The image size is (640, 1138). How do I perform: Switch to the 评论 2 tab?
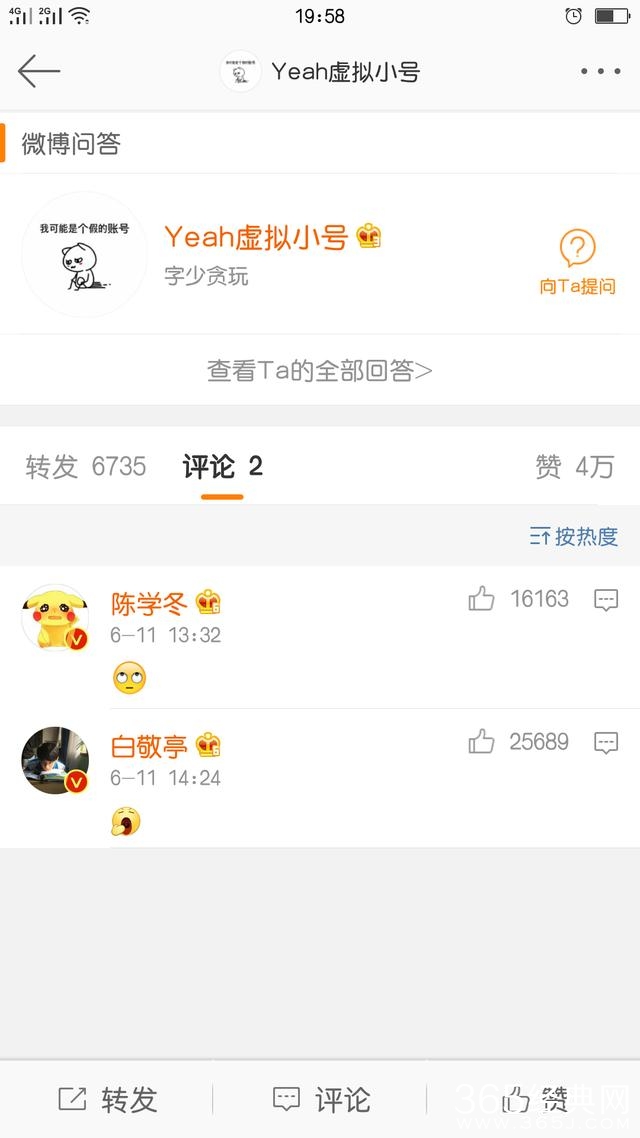click(222, 466)
